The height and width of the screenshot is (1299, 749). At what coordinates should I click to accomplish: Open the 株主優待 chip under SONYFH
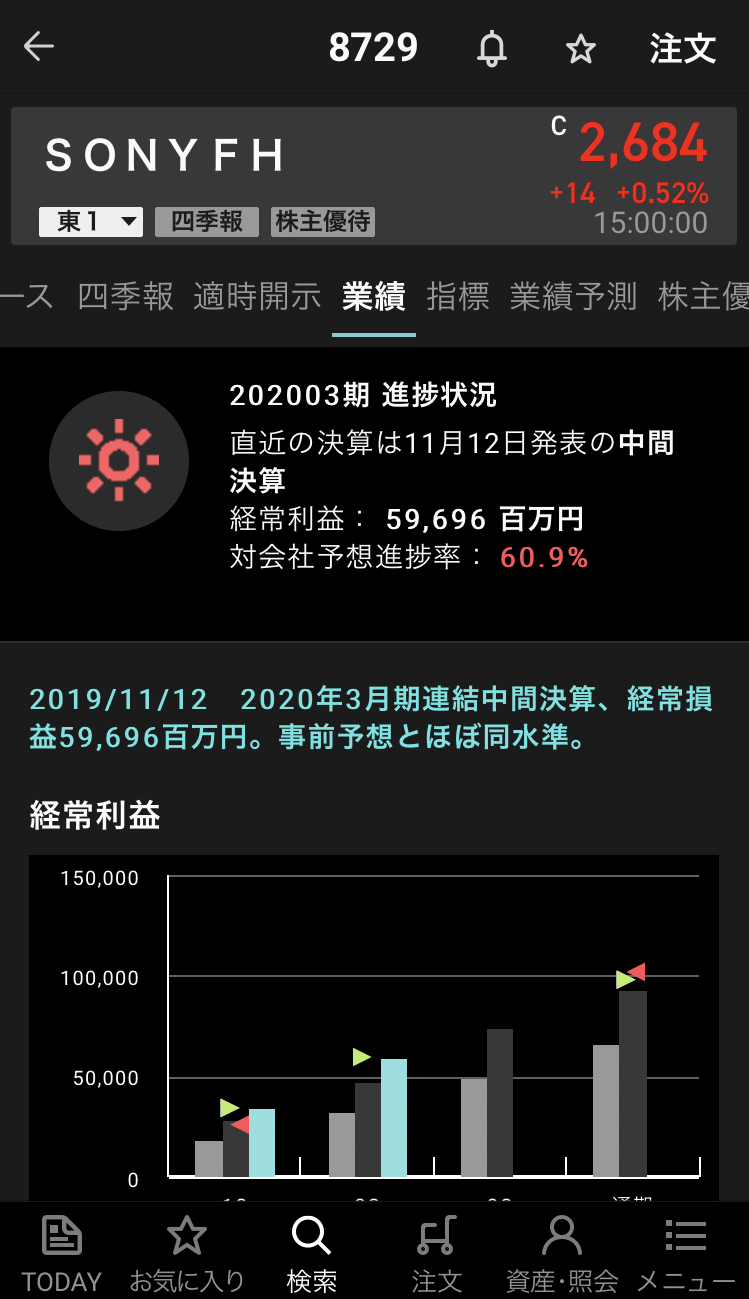pos(323,221)
